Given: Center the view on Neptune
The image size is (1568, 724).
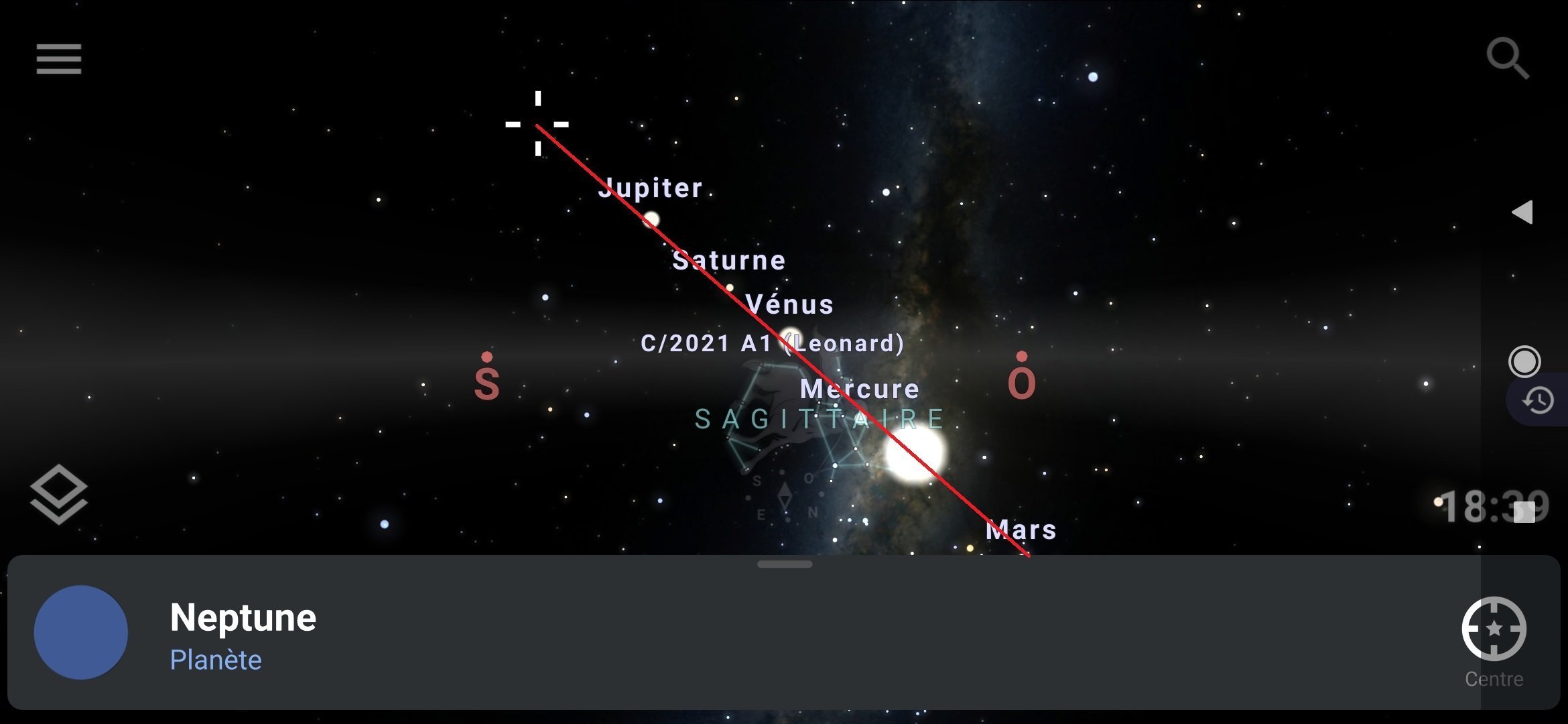Looking at the screenshot, I should pos(1494,630).
